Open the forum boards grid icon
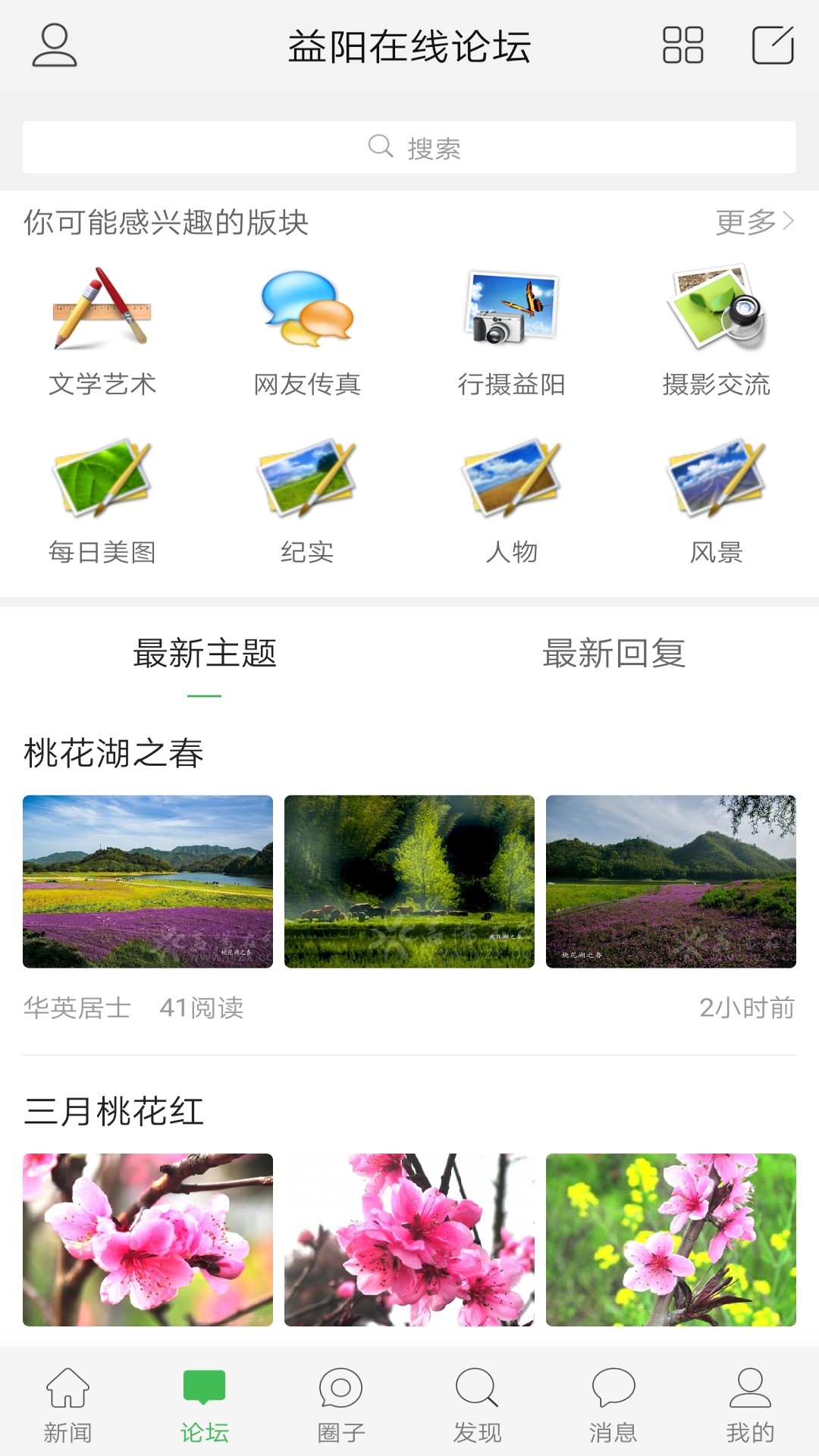 coord(682,45)
